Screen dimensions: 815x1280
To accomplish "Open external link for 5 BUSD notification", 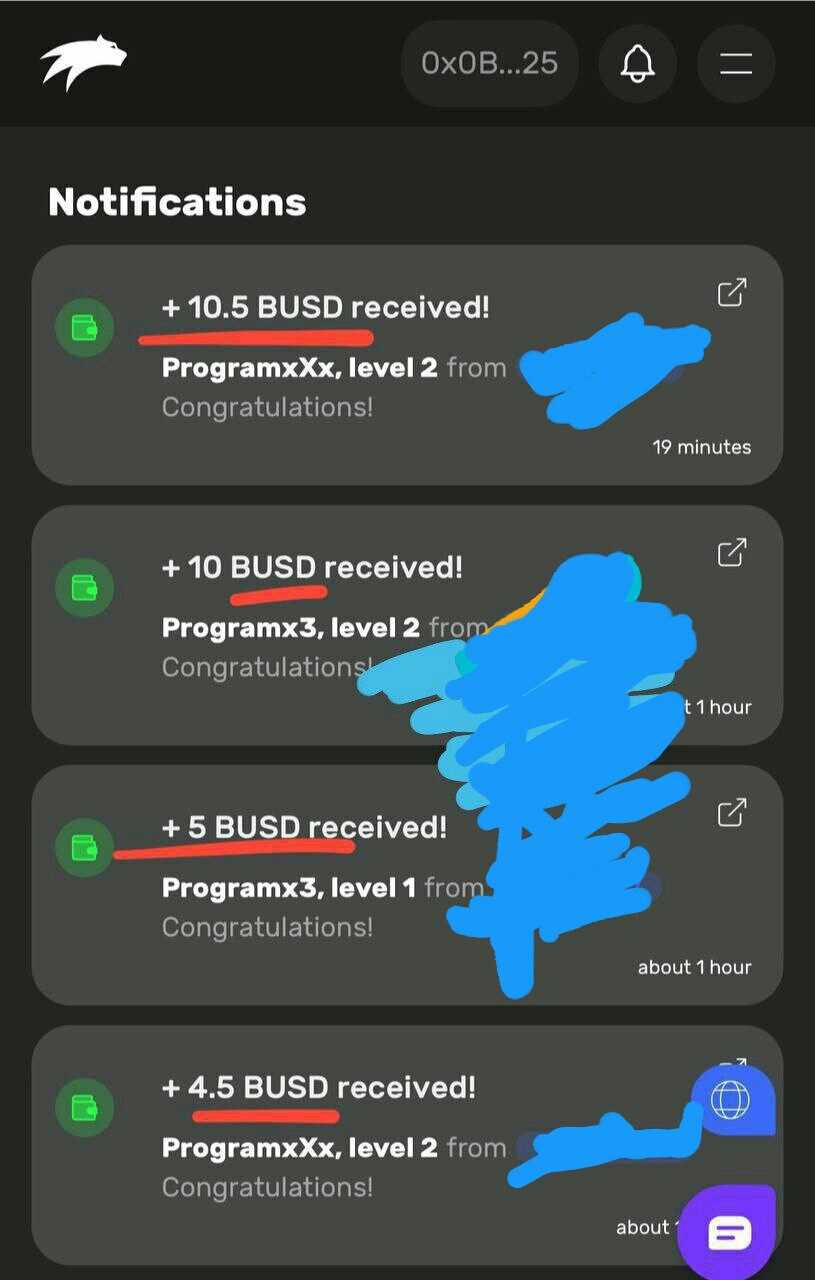I will pos(732,812).
